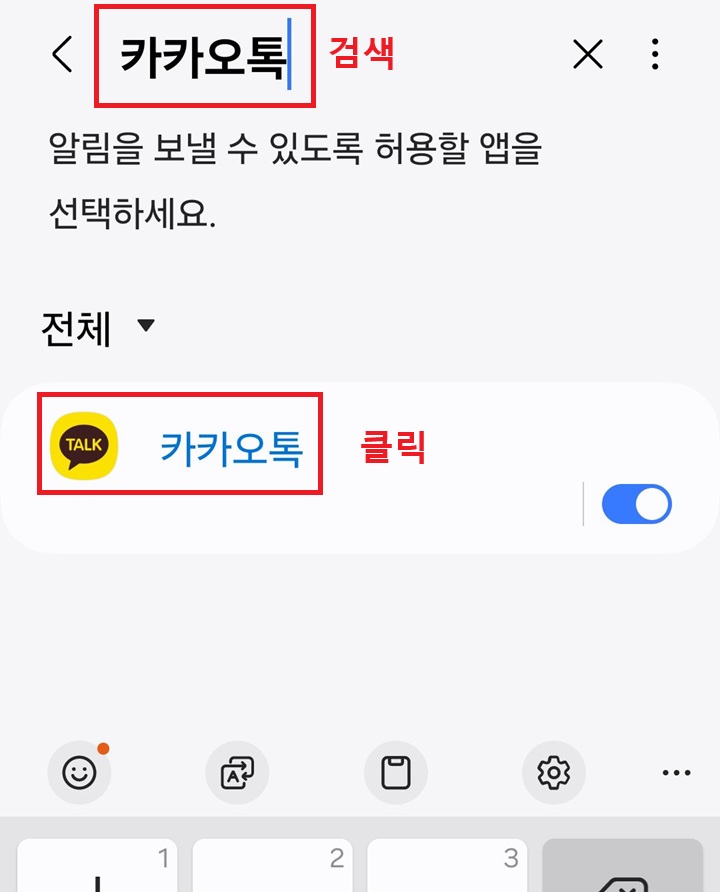Screen dimensions: 720x892
Task: Open the three-dot overflow menu
Action: (x=655, y=56)
